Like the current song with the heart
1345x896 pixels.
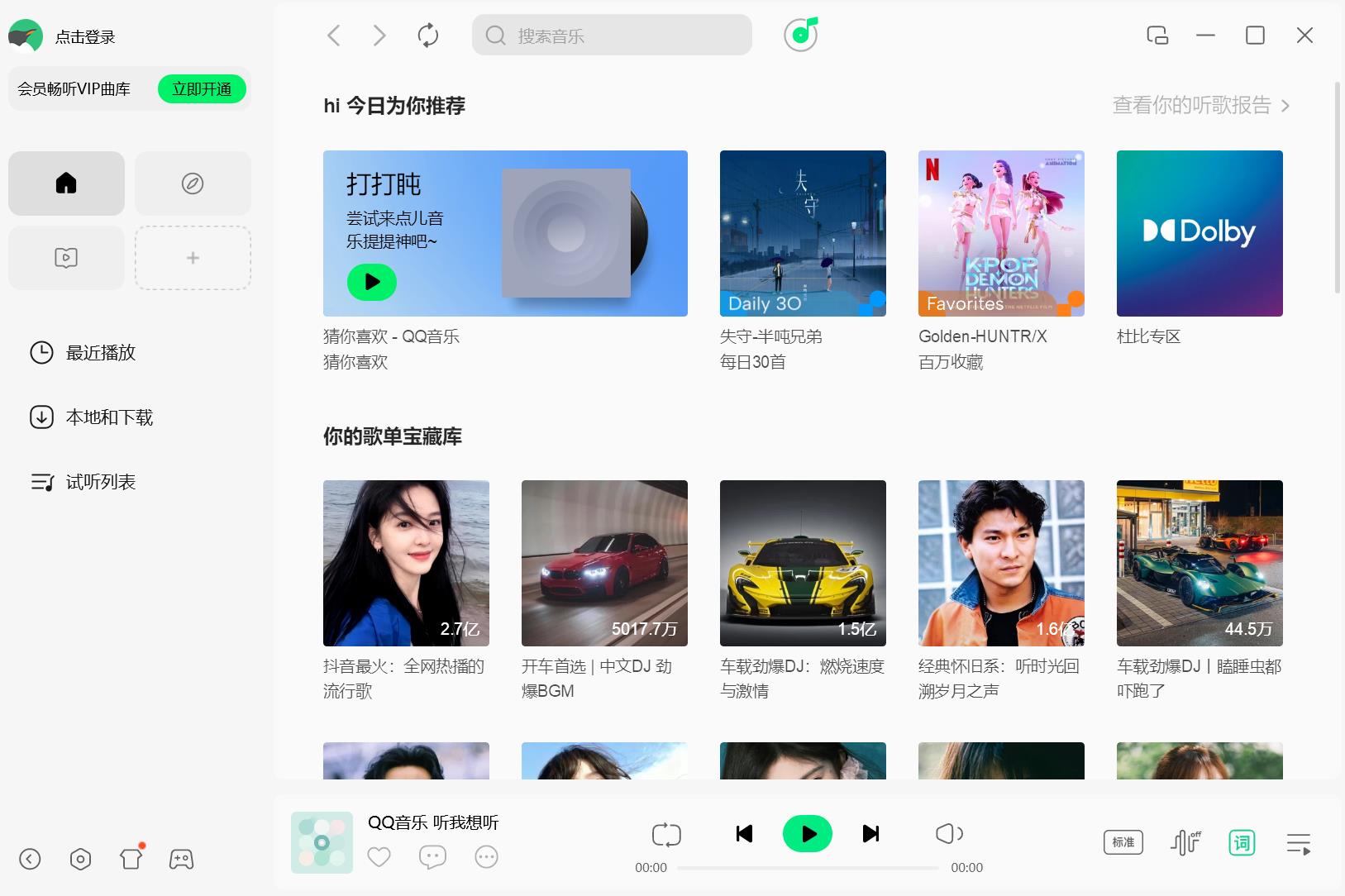coord(379,857)
